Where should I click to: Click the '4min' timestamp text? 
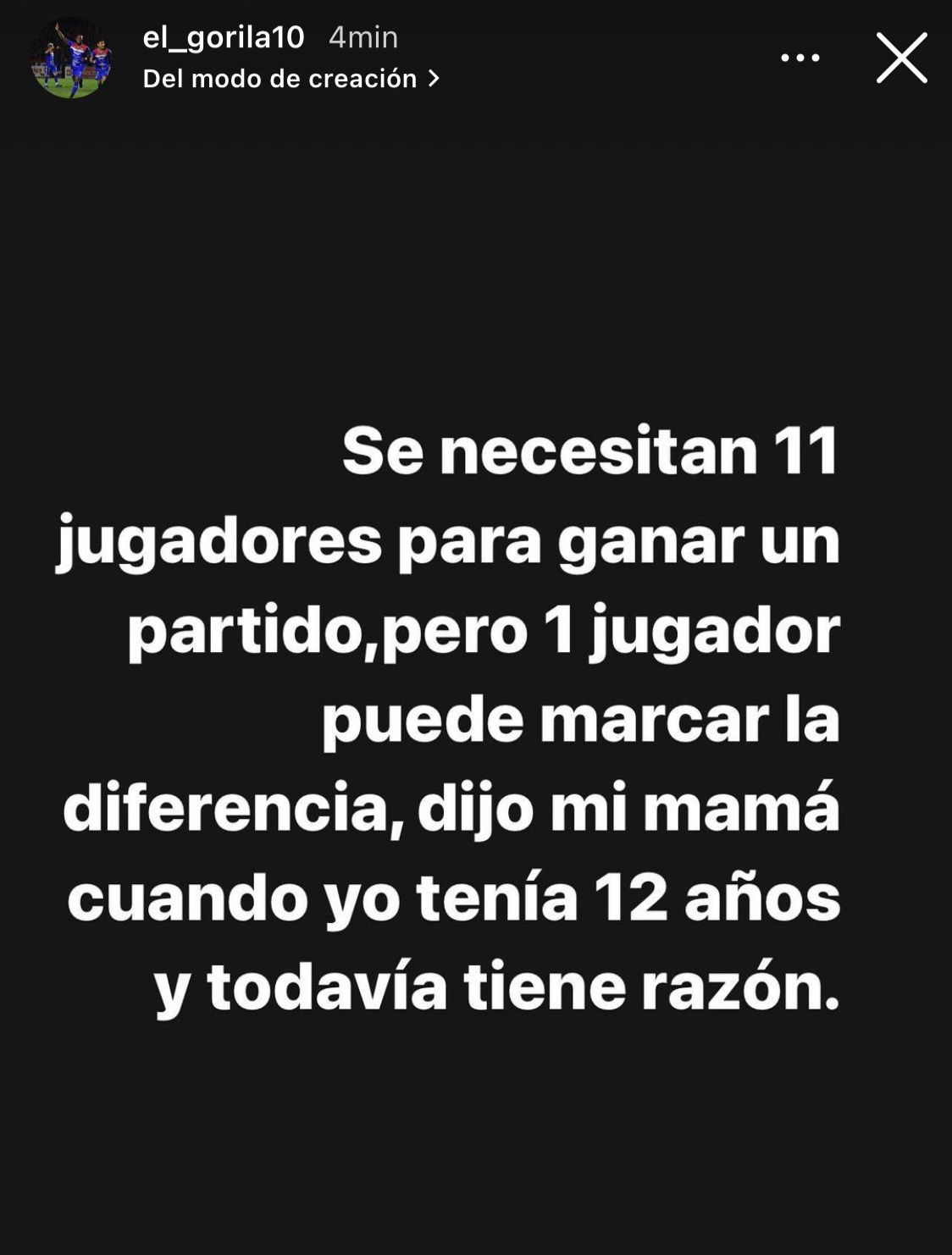(x=364, y=37)
